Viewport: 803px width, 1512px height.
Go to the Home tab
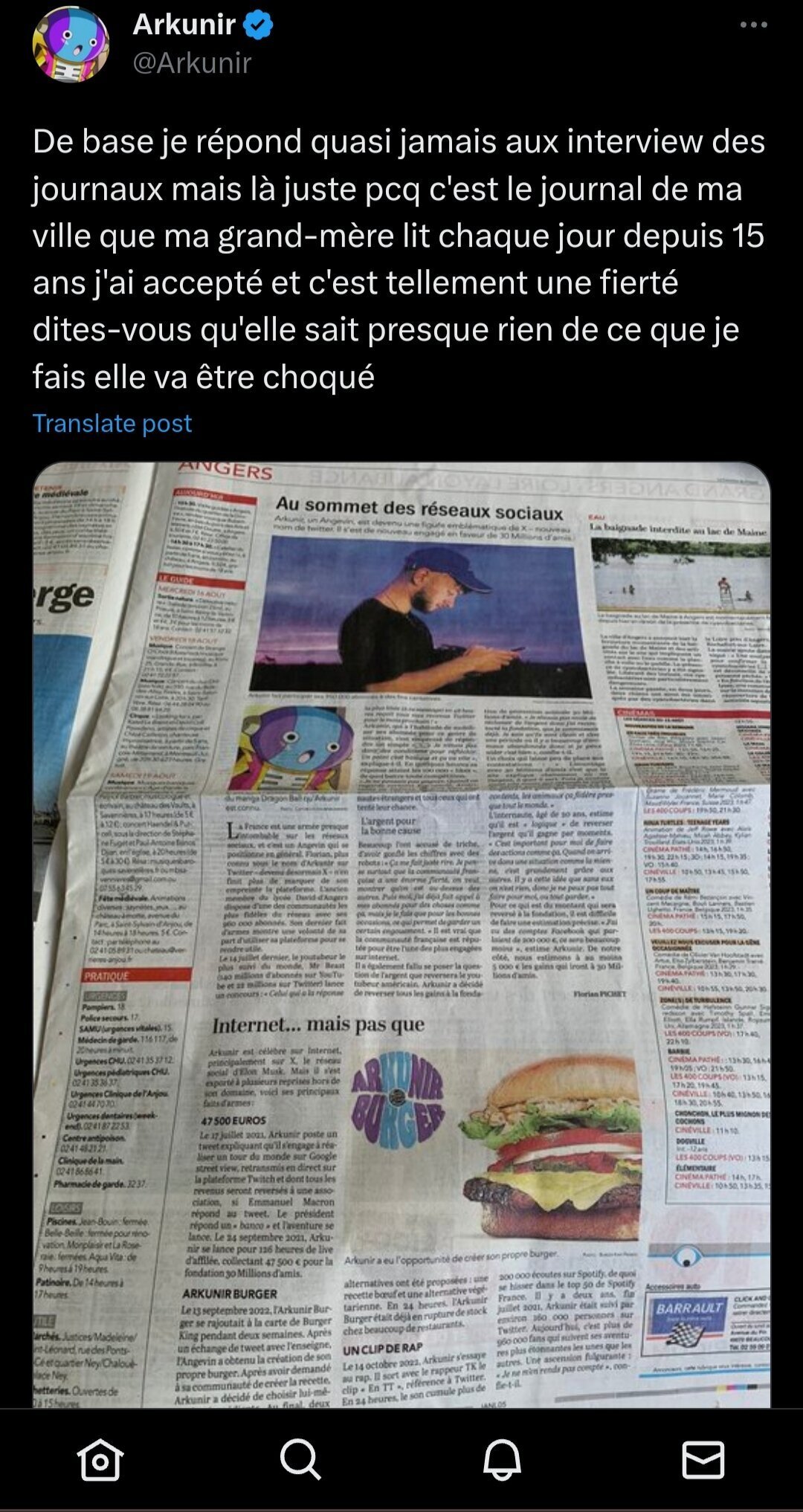tap(100, 1459)
